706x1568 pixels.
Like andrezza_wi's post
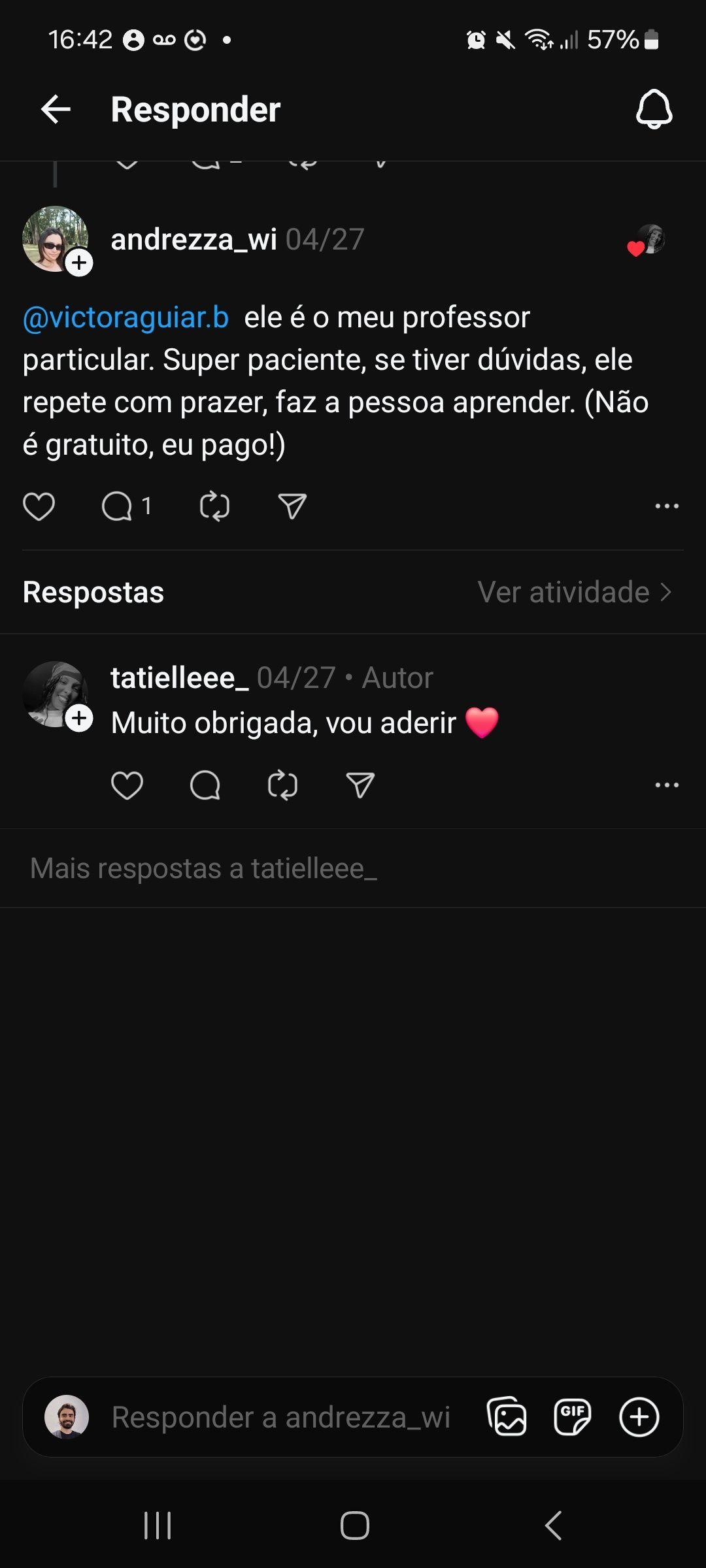(39, 506)
